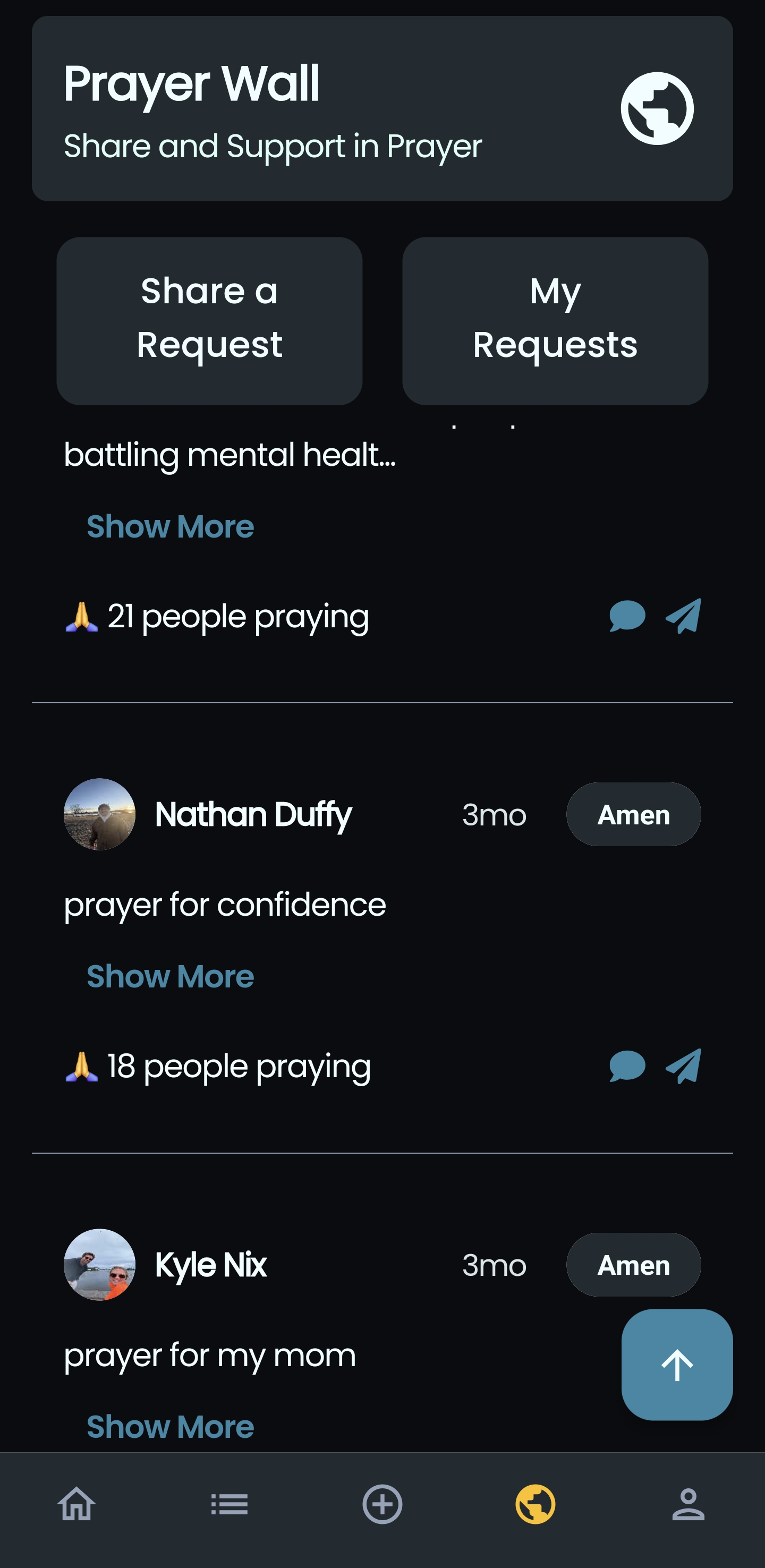The height and width of the screenshot is (1568, 765).
Task: Expand the mental health request with Show More
Action: 171,526
